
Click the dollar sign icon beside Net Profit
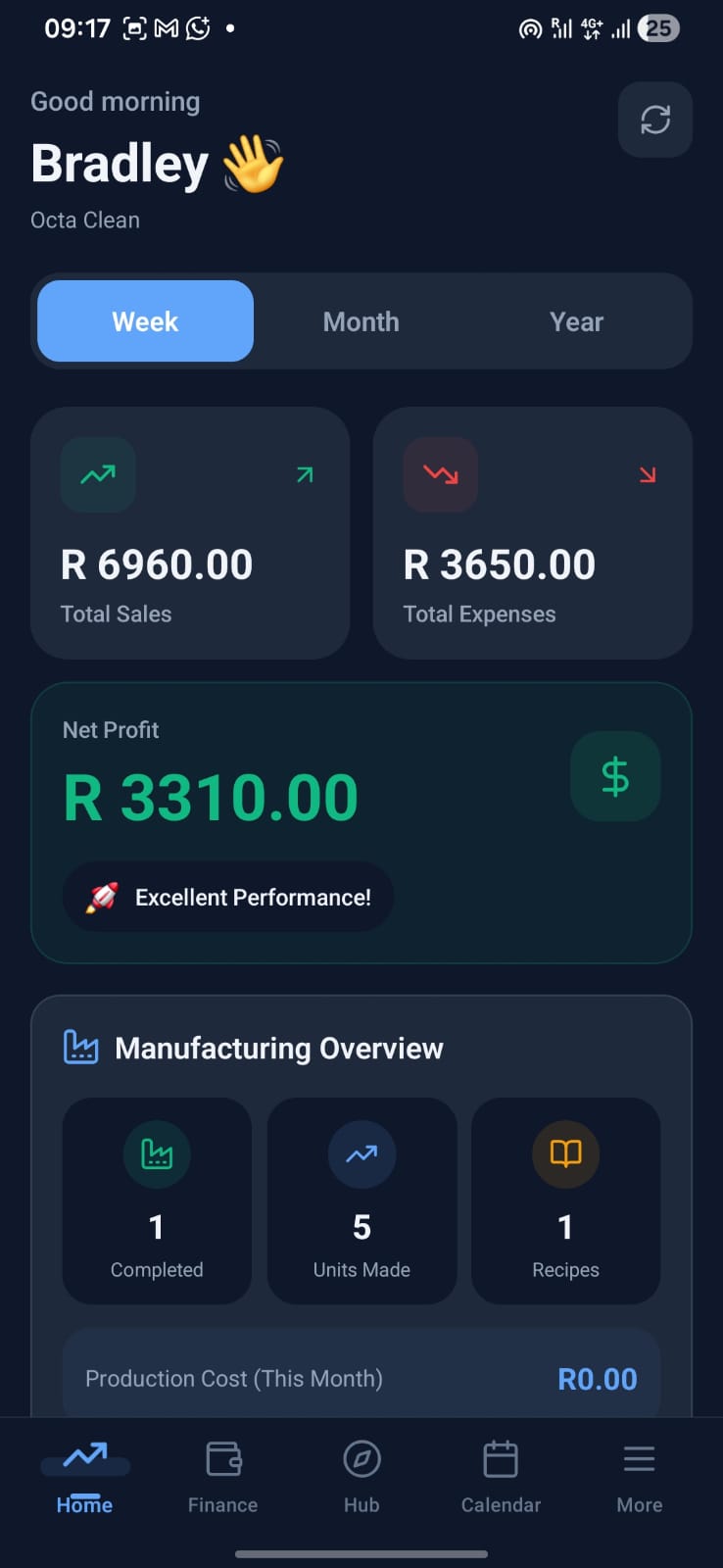point(615,776)
